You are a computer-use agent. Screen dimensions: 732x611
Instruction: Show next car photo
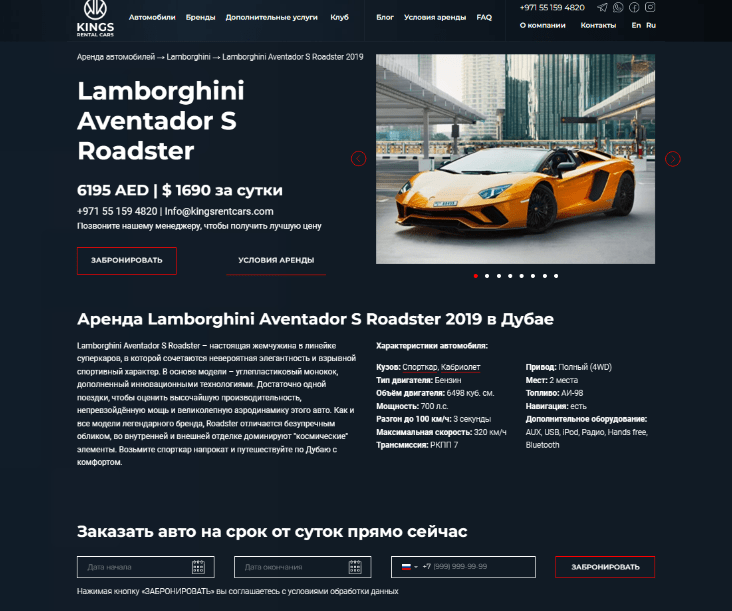(x=673, y=158)
